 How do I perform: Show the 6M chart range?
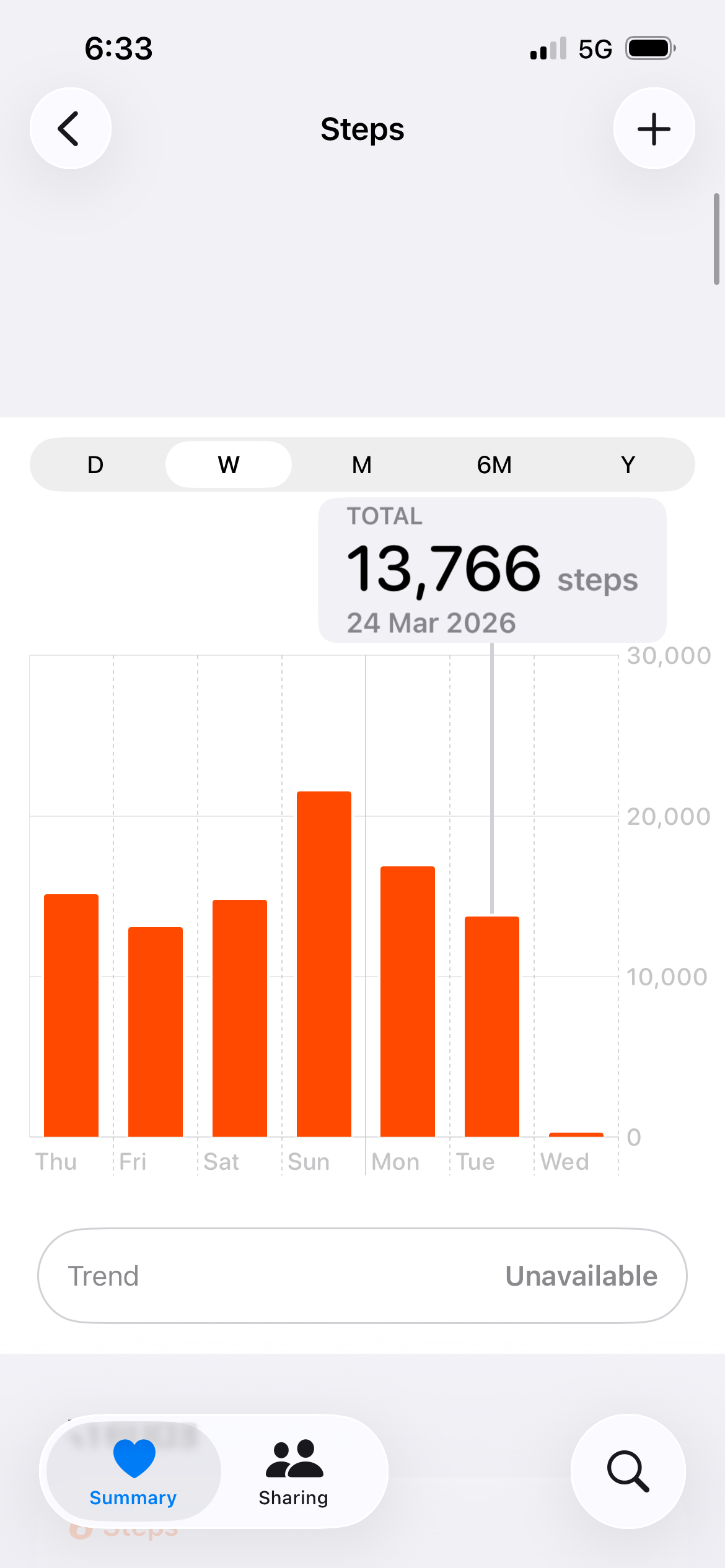pyautogui.click(x=494, y=464)
